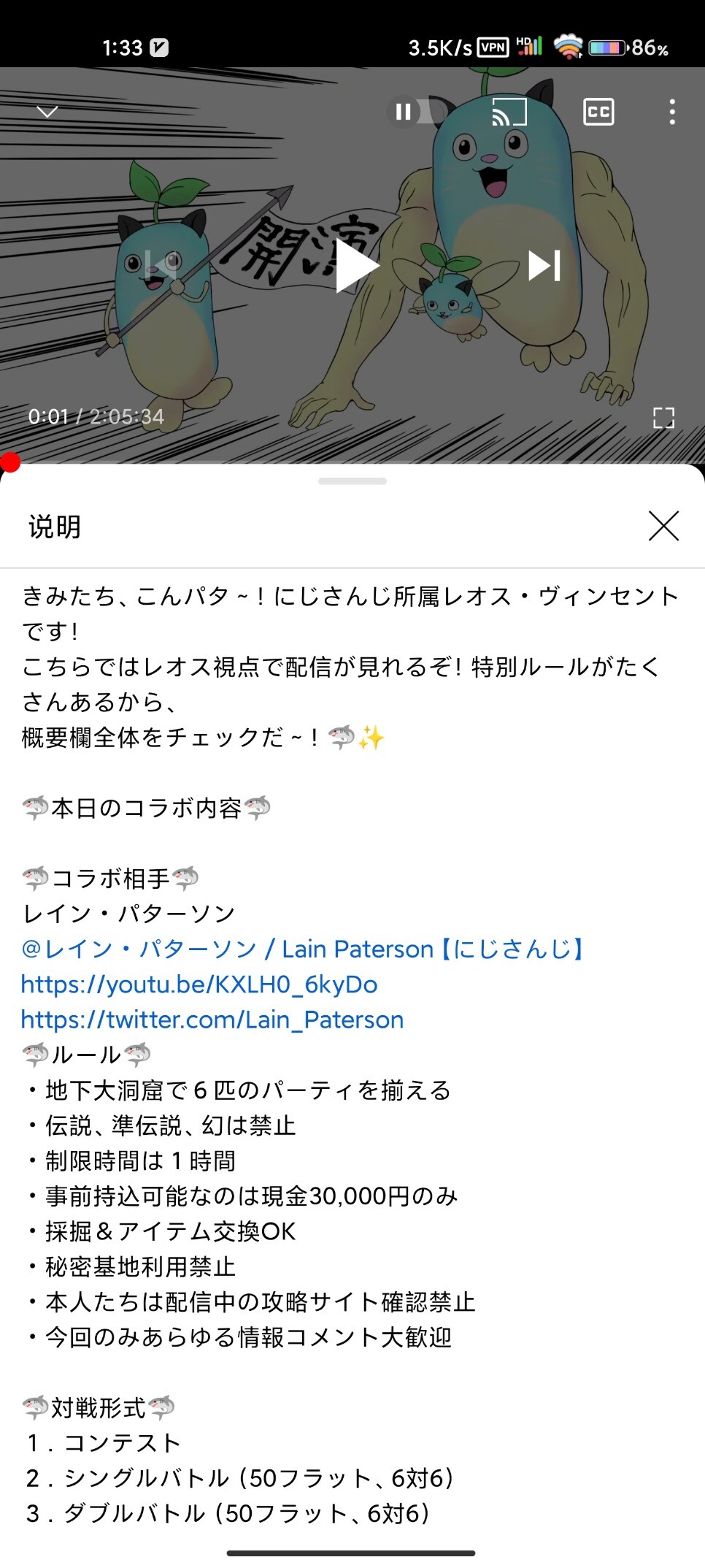The image size is (705, 1568).
Task: Open the youtu.be/KXLH0_6kyDo link
Action: click(199, 984)
